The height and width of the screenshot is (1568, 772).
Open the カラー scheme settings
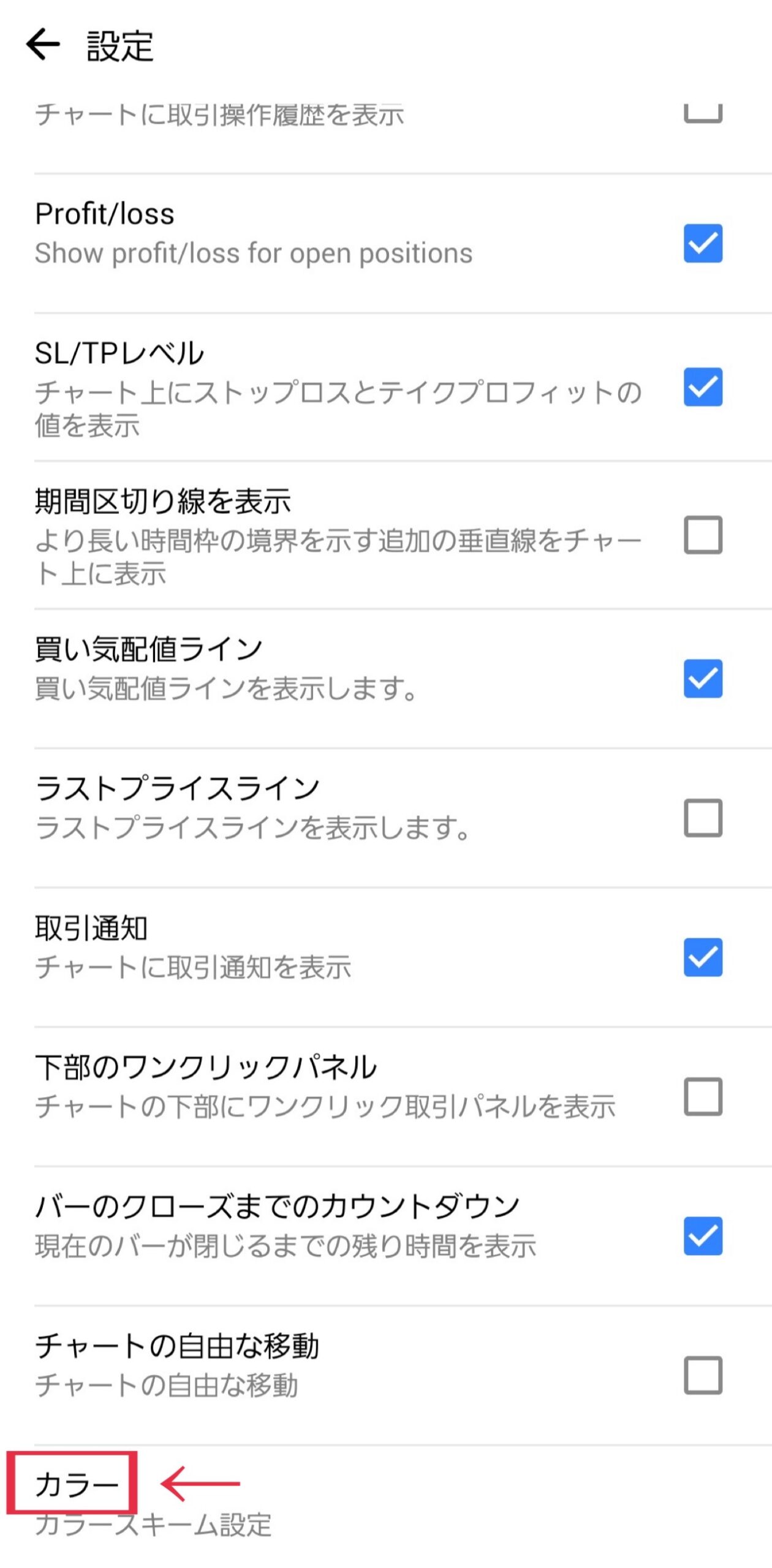click(77, 1485)
